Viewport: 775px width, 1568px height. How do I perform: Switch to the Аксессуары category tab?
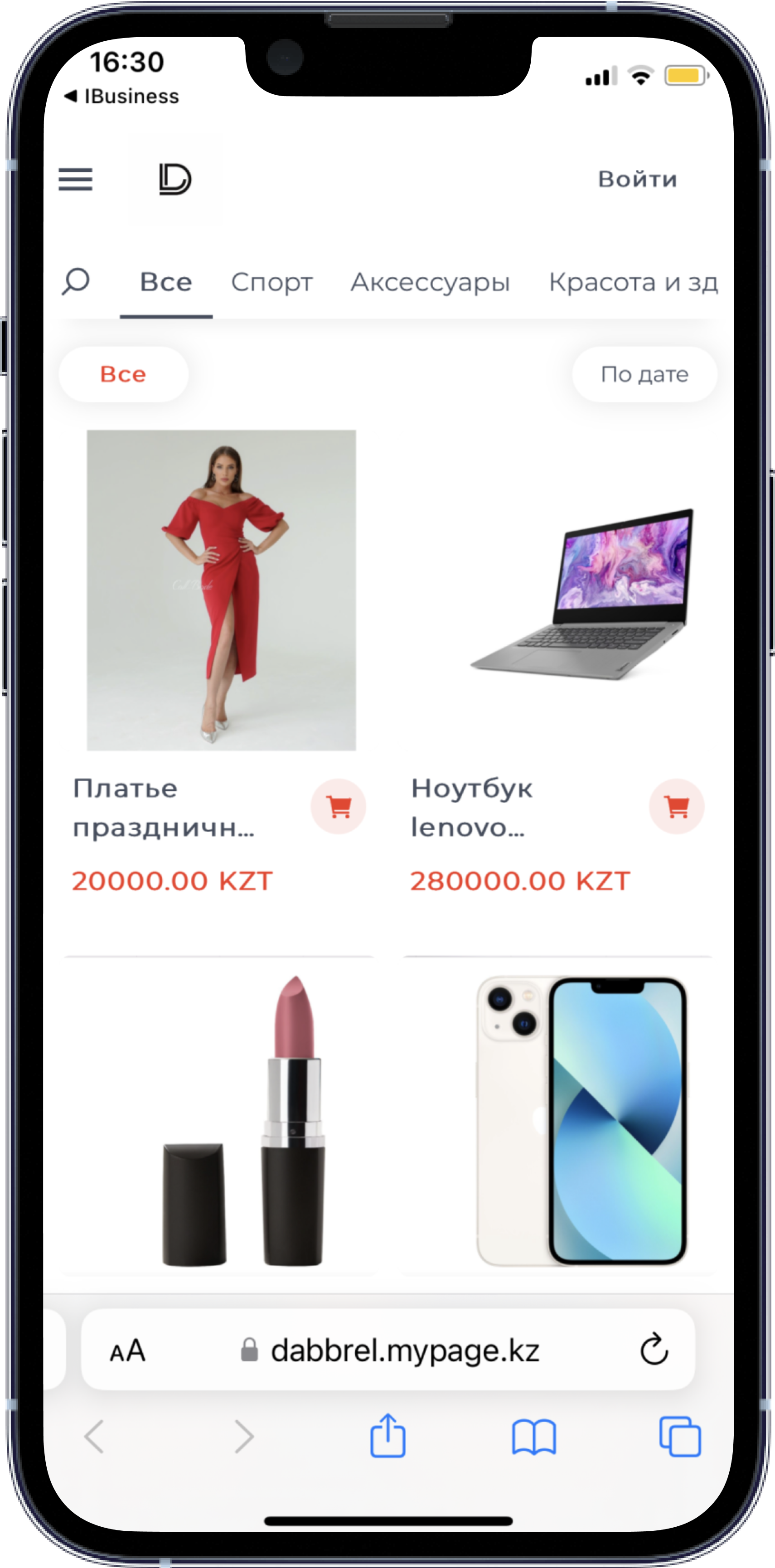(430, 282)
